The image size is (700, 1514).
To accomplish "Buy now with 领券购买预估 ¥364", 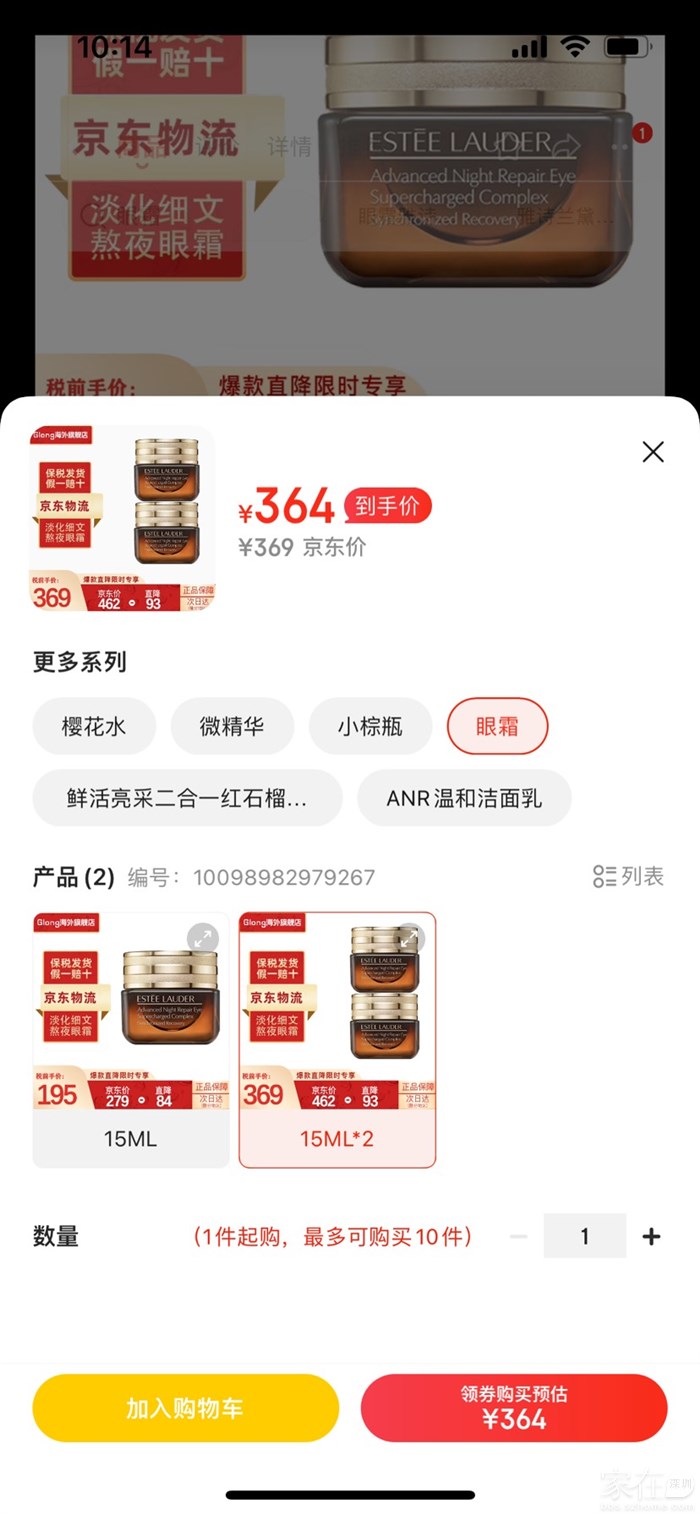I will pos(514,1408).
